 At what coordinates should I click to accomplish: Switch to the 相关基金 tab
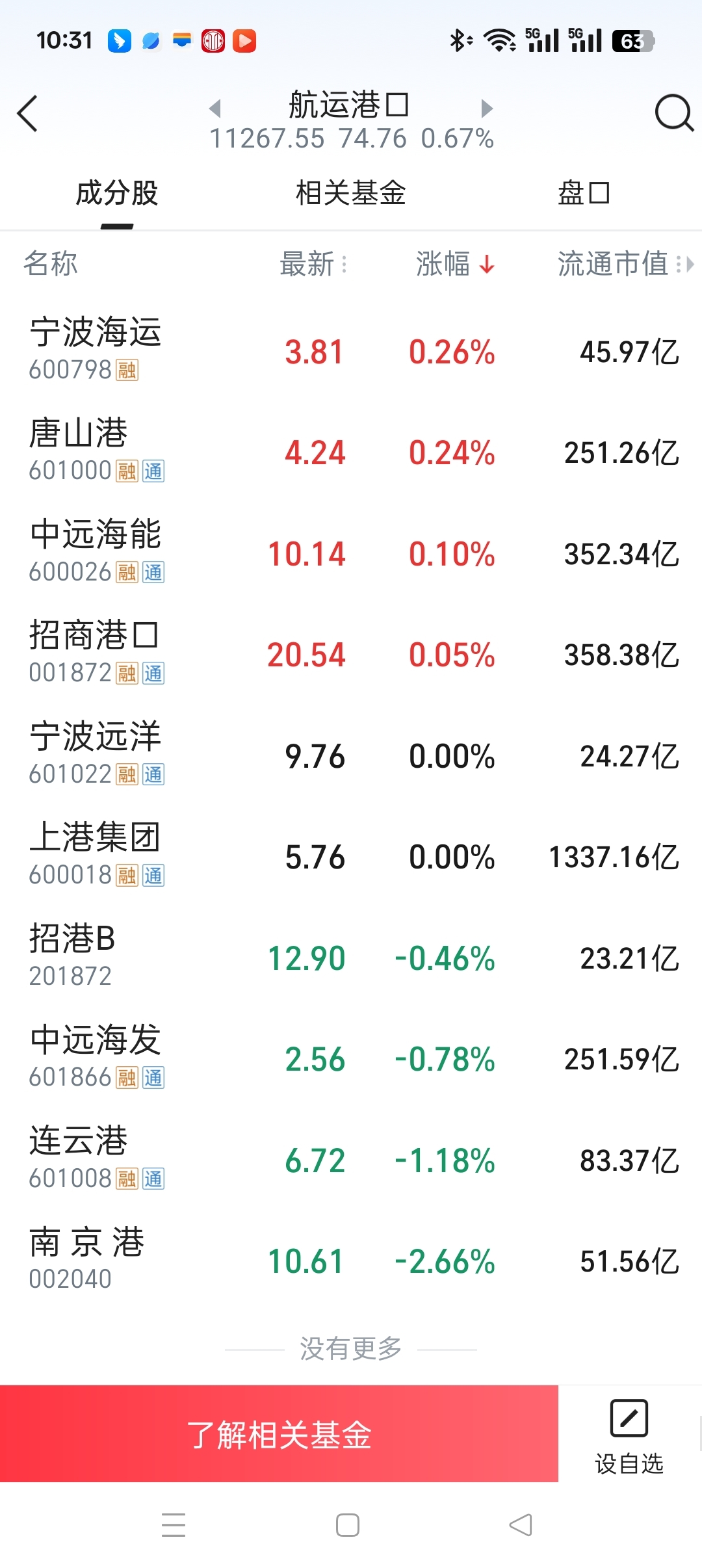pyautogui.click(x=351, y=193)
